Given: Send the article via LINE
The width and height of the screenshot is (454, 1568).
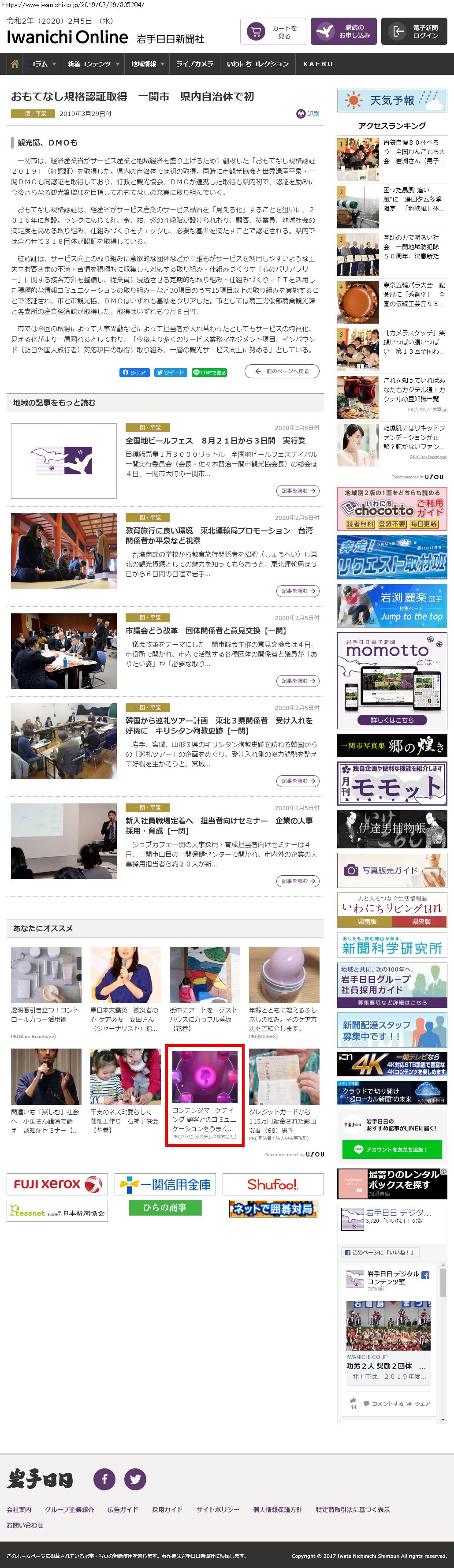Looking at the screenshot, I should (209, 373).
